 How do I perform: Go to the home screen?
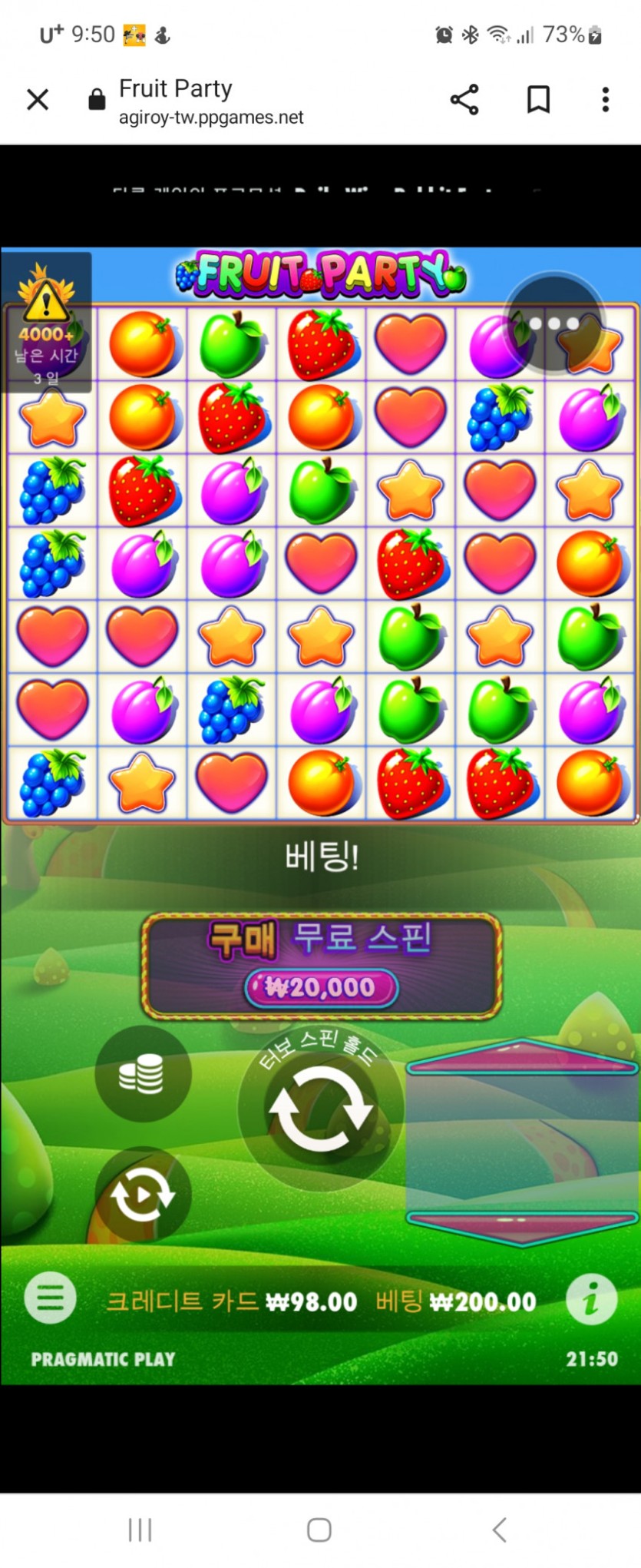[x=319, y=1530]
